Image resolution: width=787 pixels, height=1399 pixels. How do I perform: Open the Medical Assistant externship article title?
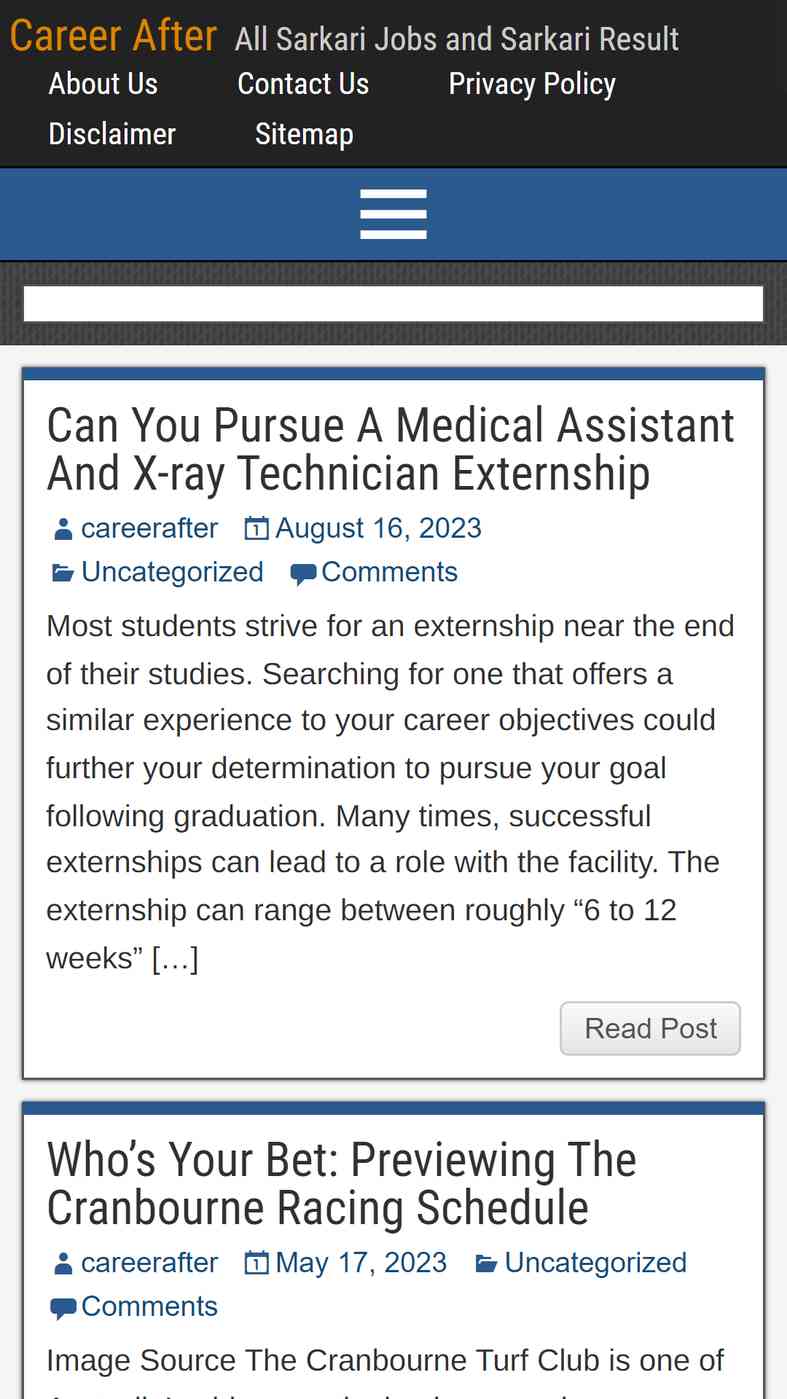coord(390,449)
